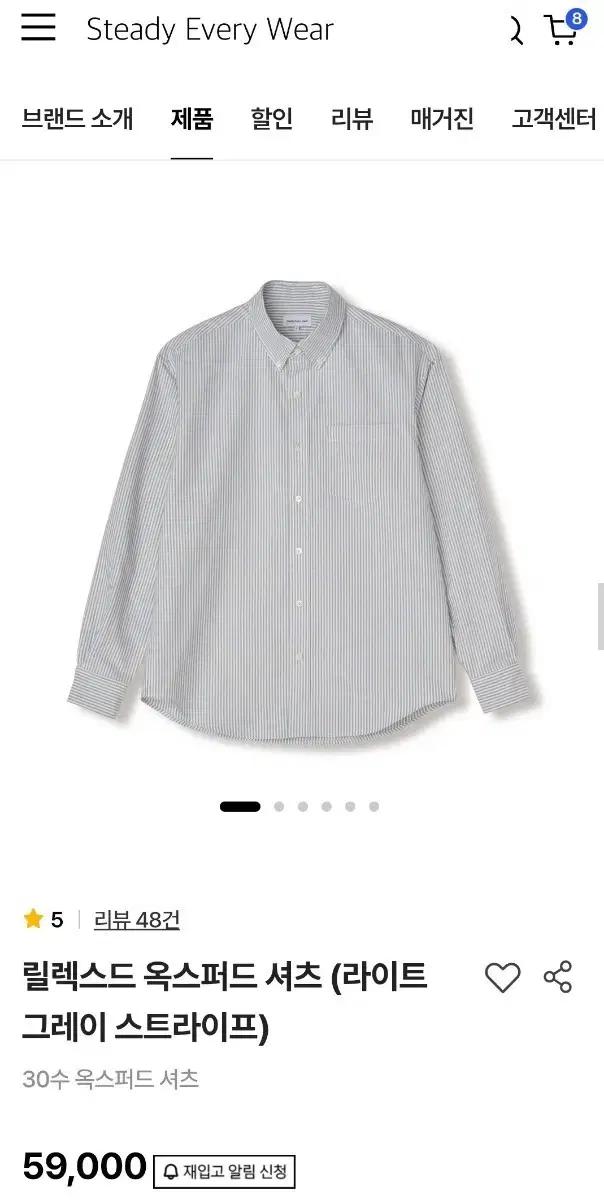Add the shirt to wishlist with heart
This screenshot has height=1200, width=604.
coord(502,977)
